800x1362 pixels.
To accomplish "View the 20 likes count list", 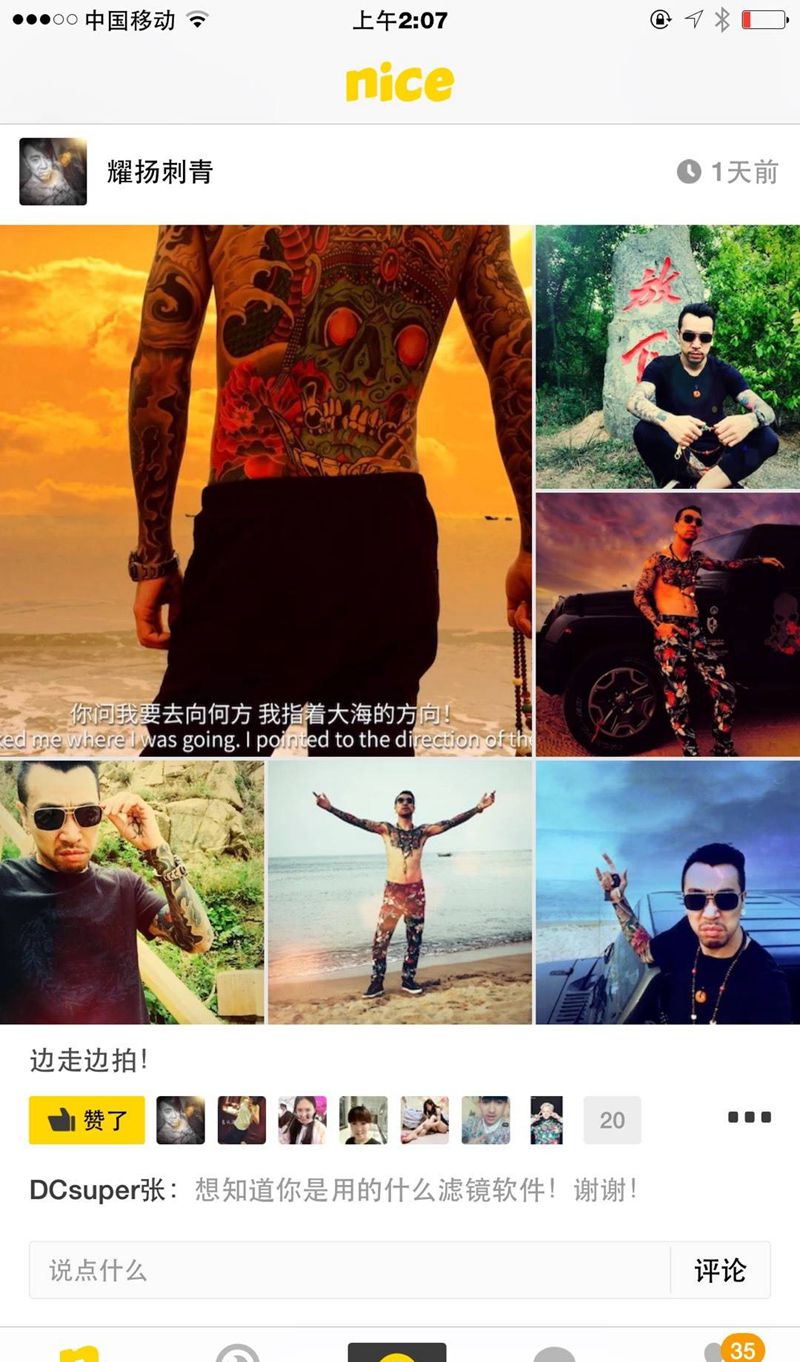I will pyautogui.click(x=612, y=1120).
